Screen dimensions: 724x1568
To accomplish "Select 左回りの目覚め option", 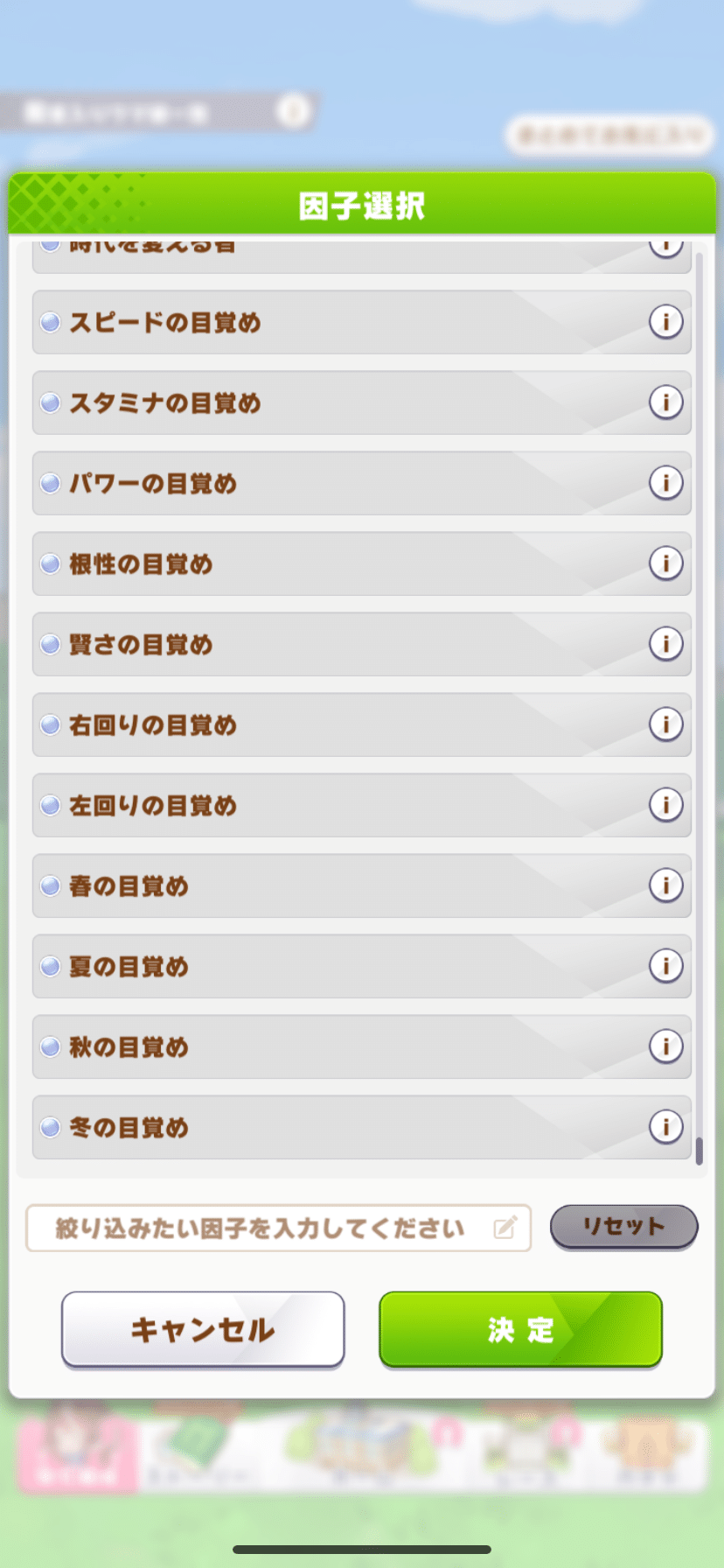I will tap(361, 805).
